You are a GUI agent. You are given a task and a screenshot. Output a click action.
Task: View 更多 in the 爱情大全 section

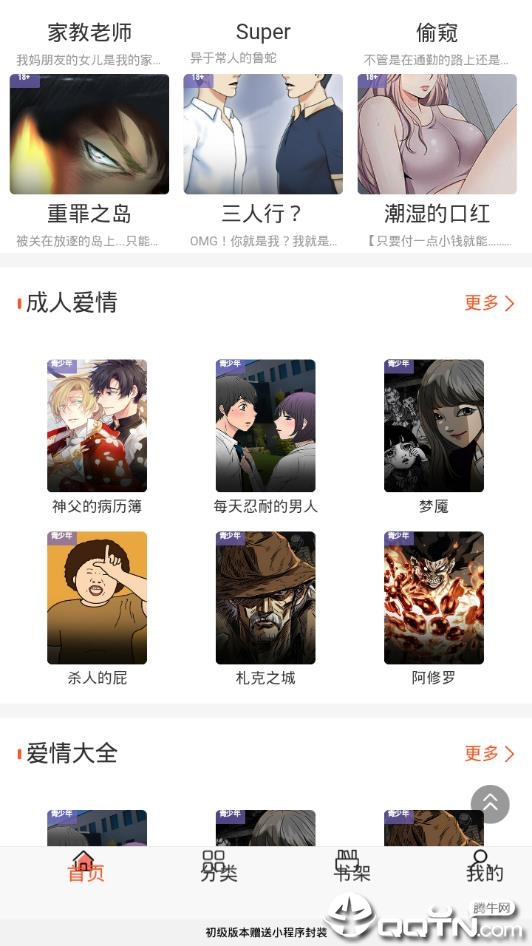489,754
